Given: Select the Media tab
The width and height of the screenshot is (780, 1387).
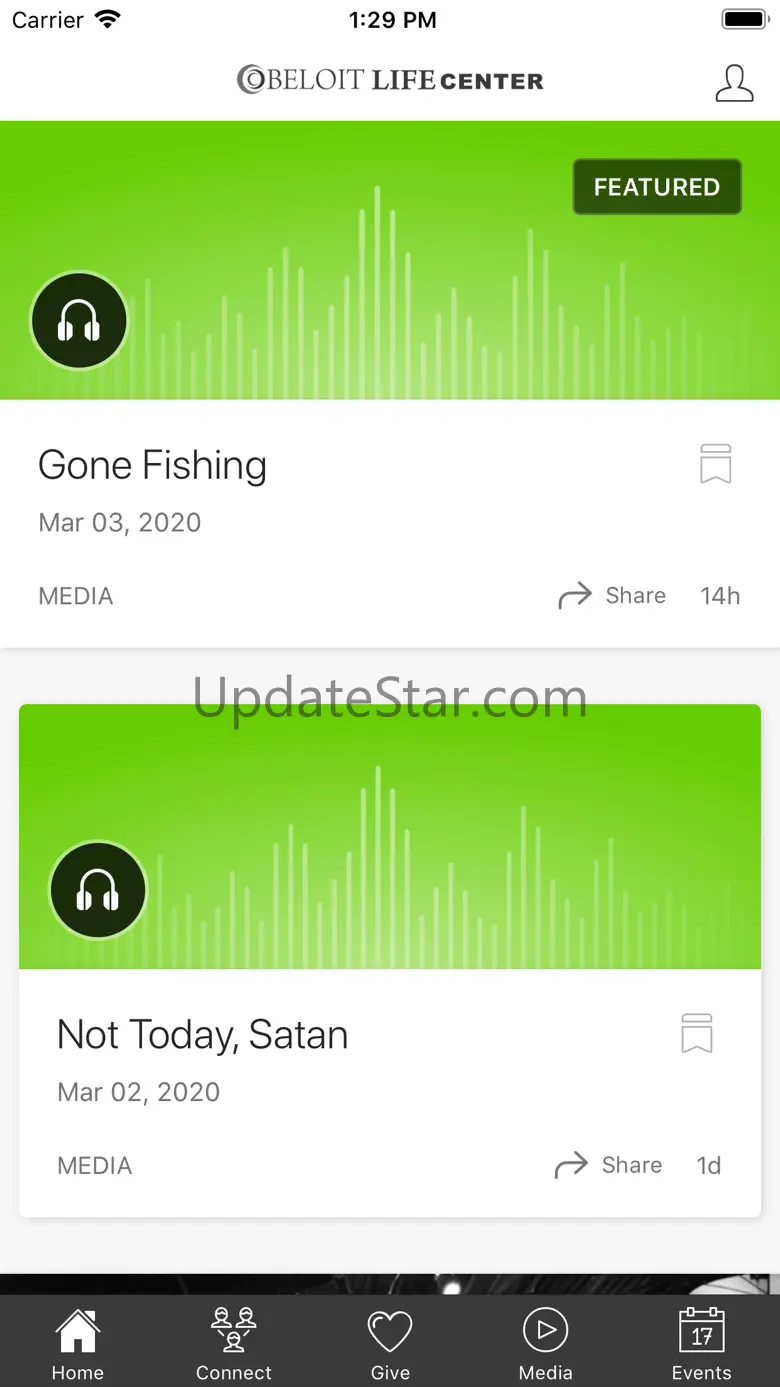Looking at the screenshot, I should tap(546, 1343).
